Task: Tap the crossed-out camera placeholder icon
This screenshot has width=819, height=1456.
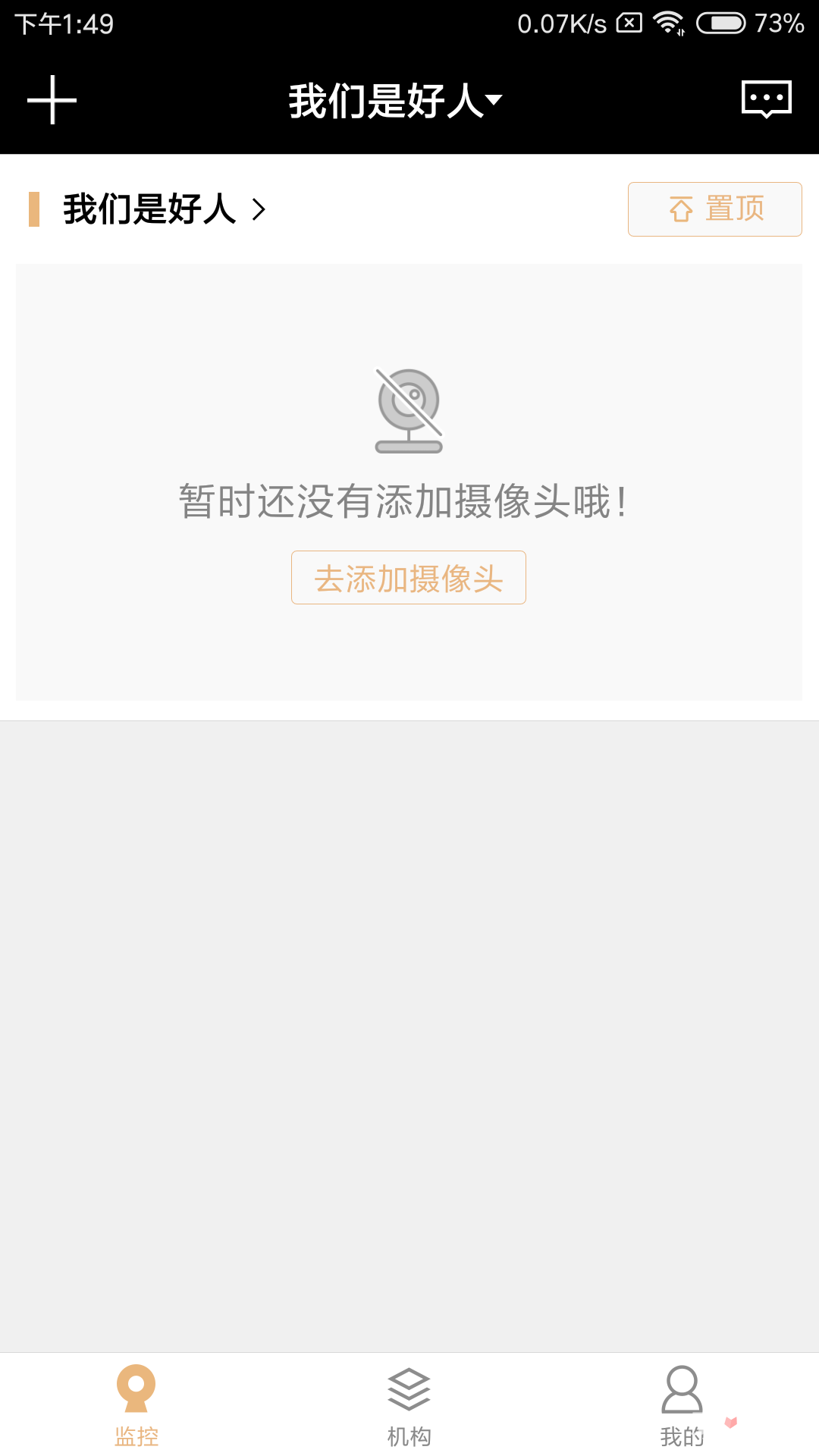Action: point(409,409)
